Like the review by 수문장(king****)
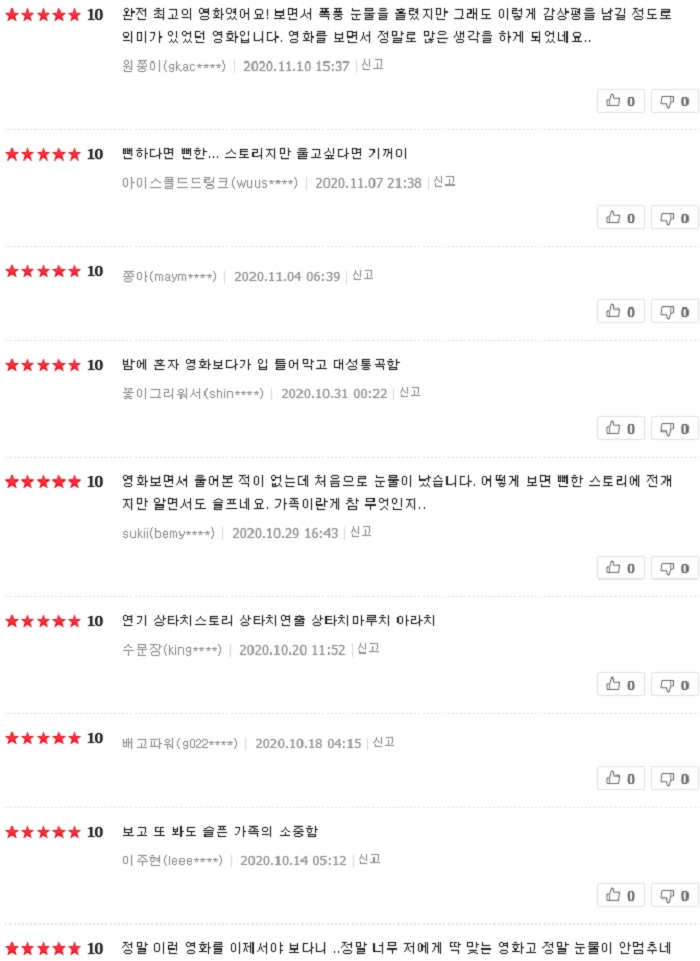 pos(621,685)
